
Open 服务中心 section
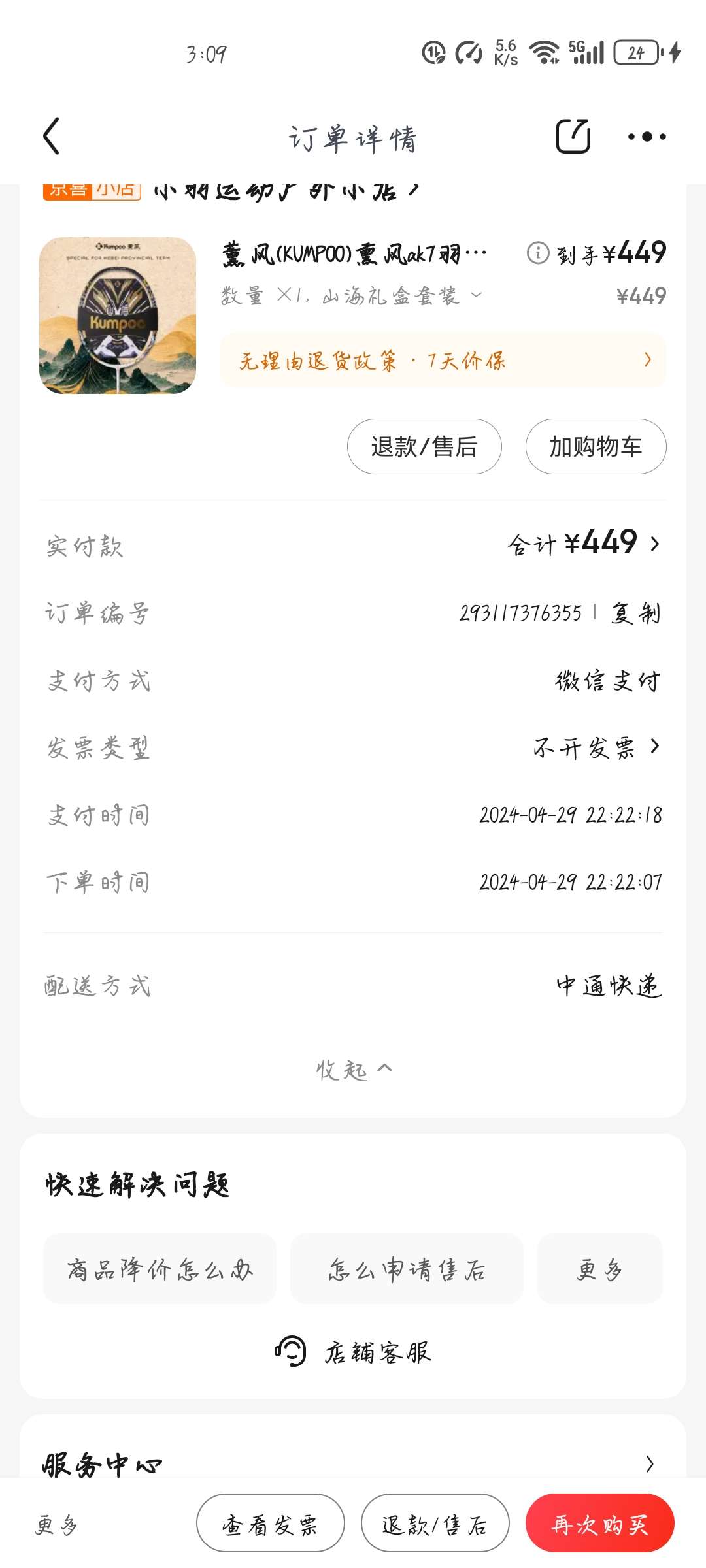(353, 1463)
